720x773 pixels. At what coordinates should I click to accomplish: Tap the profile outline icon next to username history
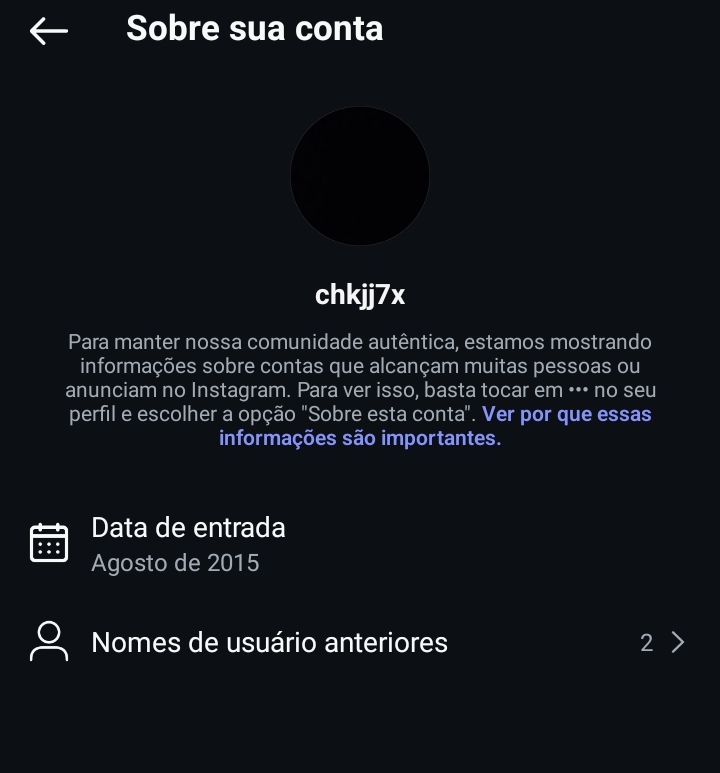click(47, 642)
